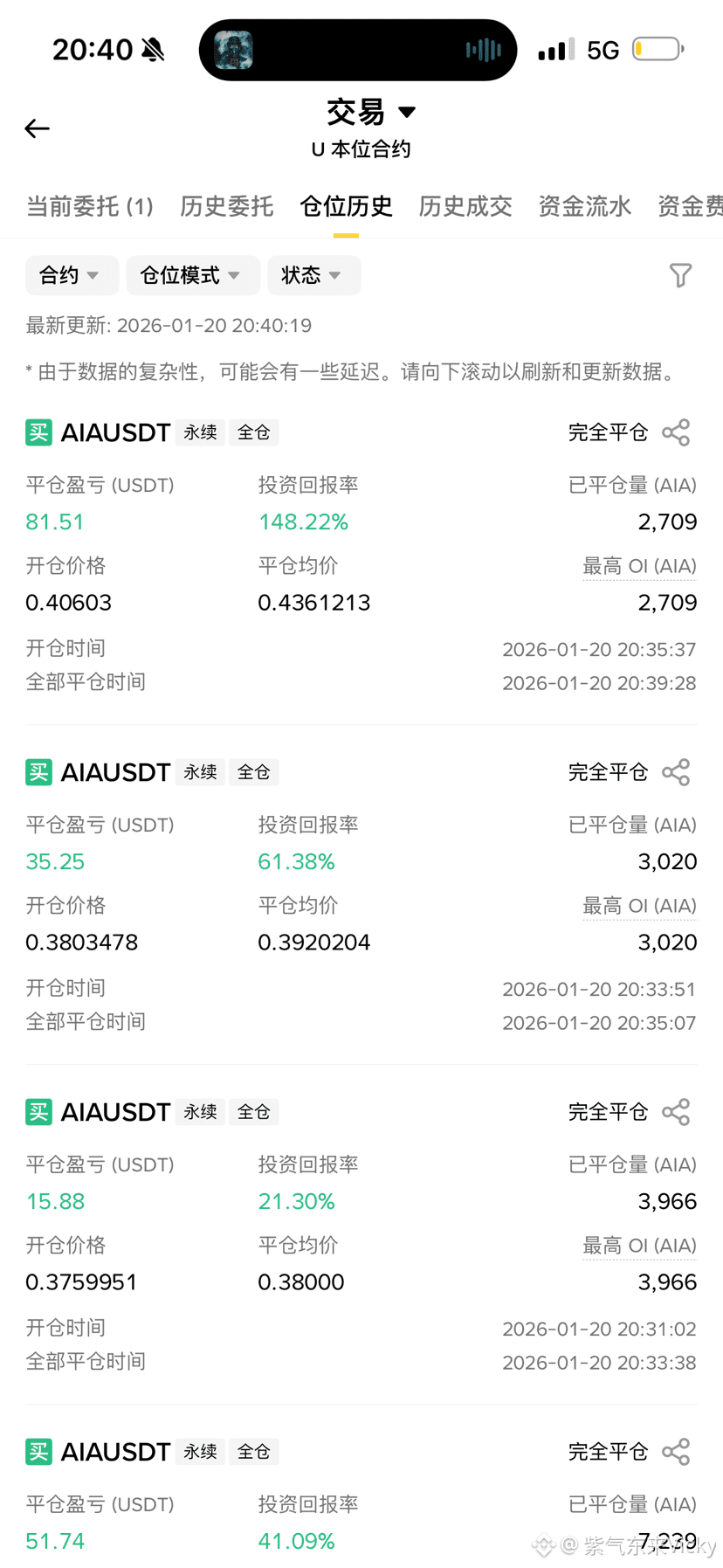Open the 交易 title dropdown
This screenshot has width=723, height=1568.
370,112
